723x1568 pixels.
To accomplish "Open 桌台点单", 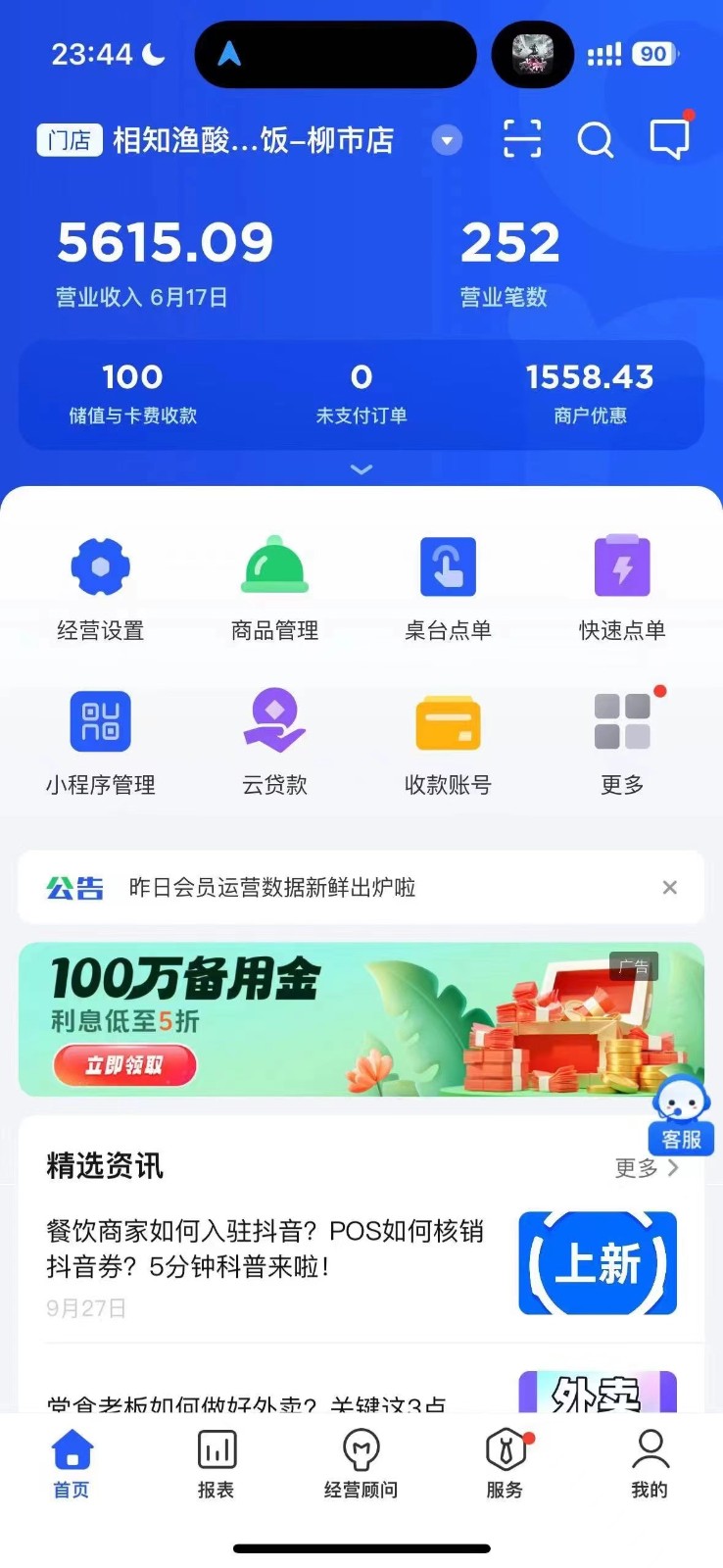I will coord(448,588).
